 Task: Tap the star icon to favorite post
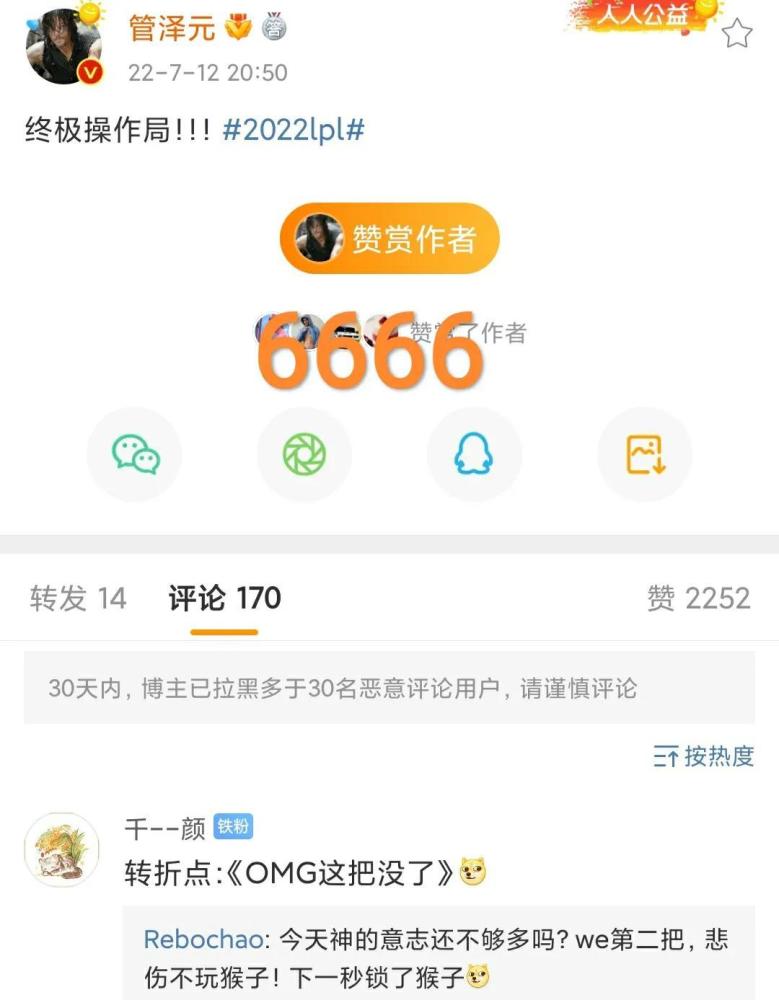(x=737, y=34)
